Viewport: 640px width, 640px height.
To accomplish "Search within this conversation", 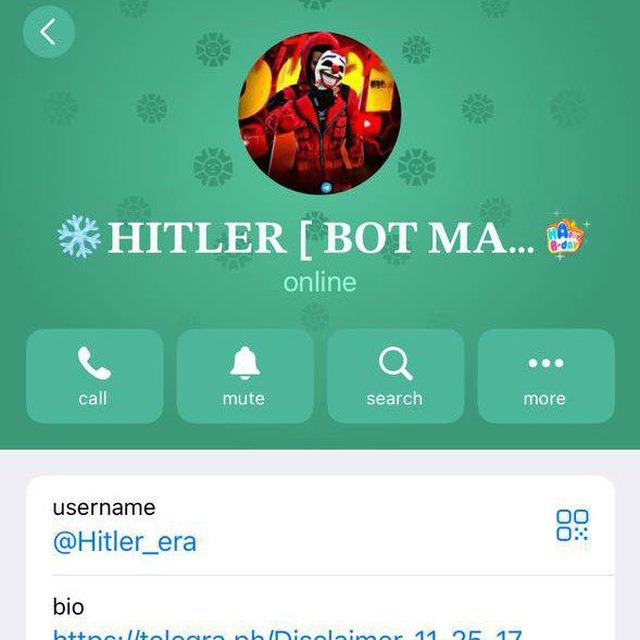I will (395, 376).
